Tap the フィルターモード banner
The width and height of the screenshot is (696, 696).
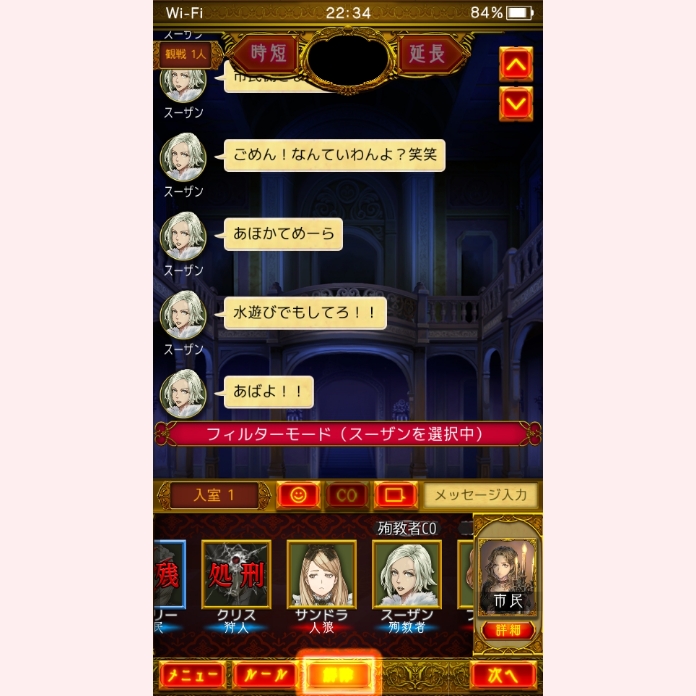[x=346, y=434]
